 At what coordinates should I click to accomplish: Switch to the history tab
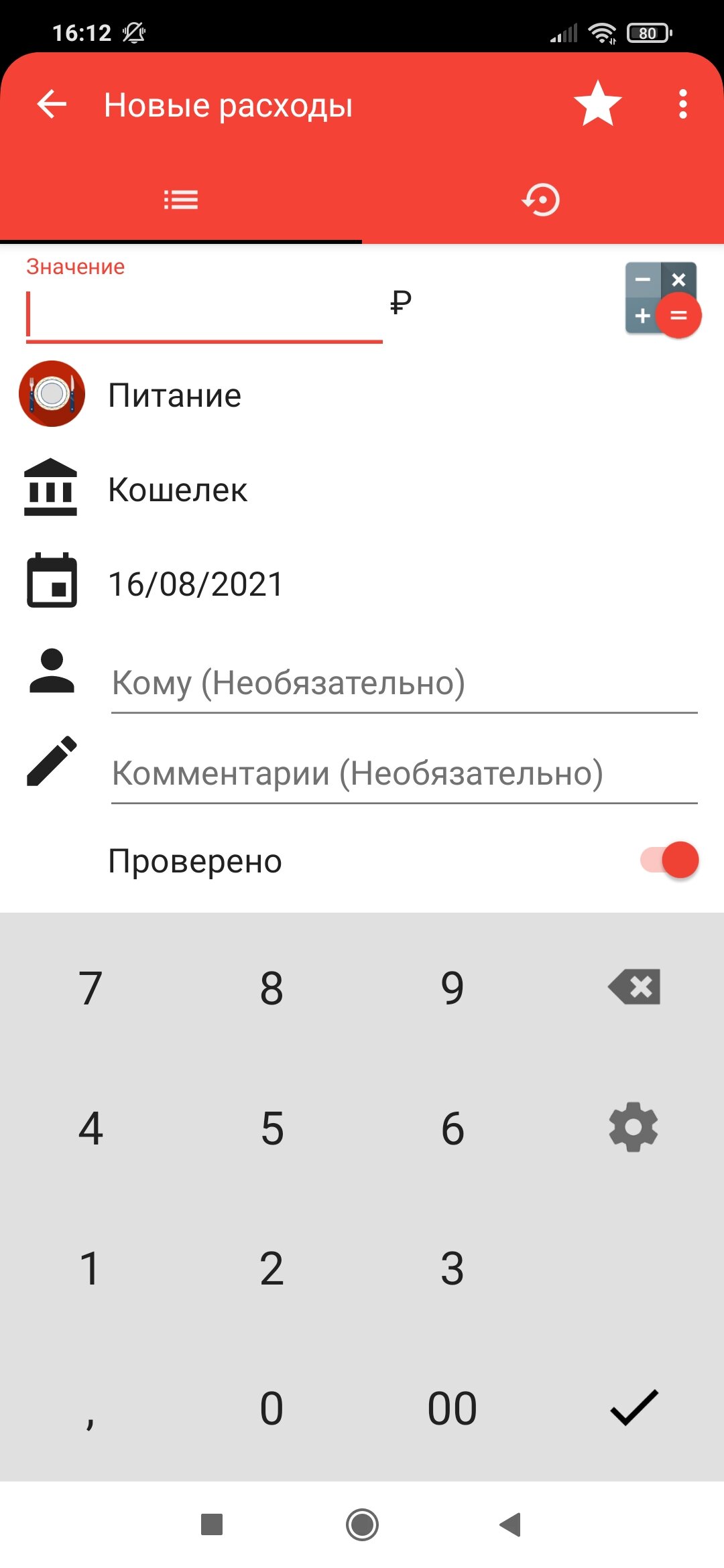(x=542, y=200)
